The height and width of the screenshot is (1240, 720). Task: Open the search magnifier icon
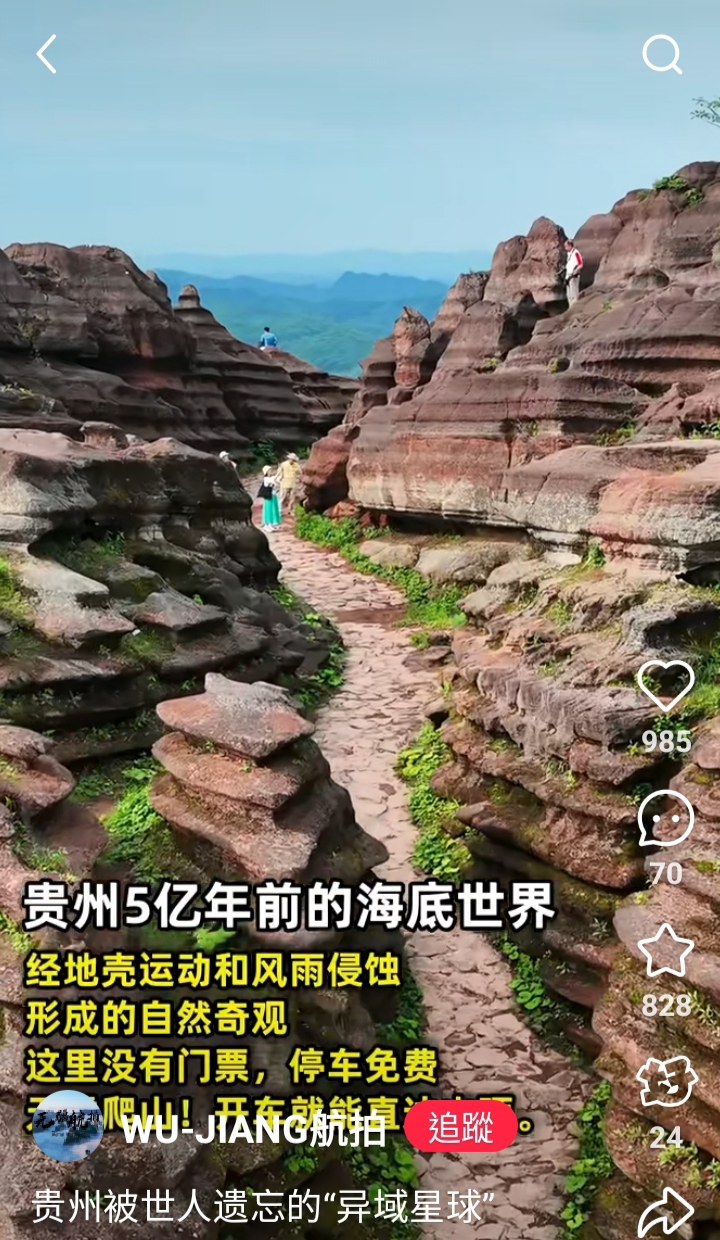click(661, 54)
